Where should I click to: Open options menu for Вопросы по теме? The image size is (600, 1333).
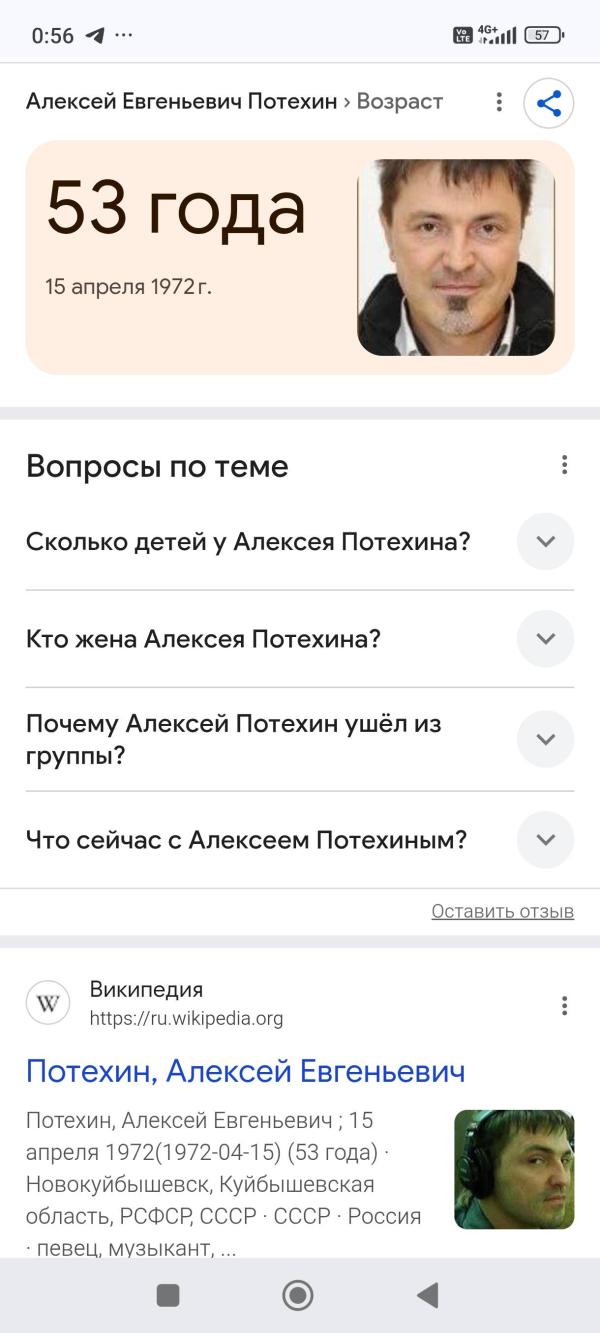pyautogui.click(x=565, y=465)
